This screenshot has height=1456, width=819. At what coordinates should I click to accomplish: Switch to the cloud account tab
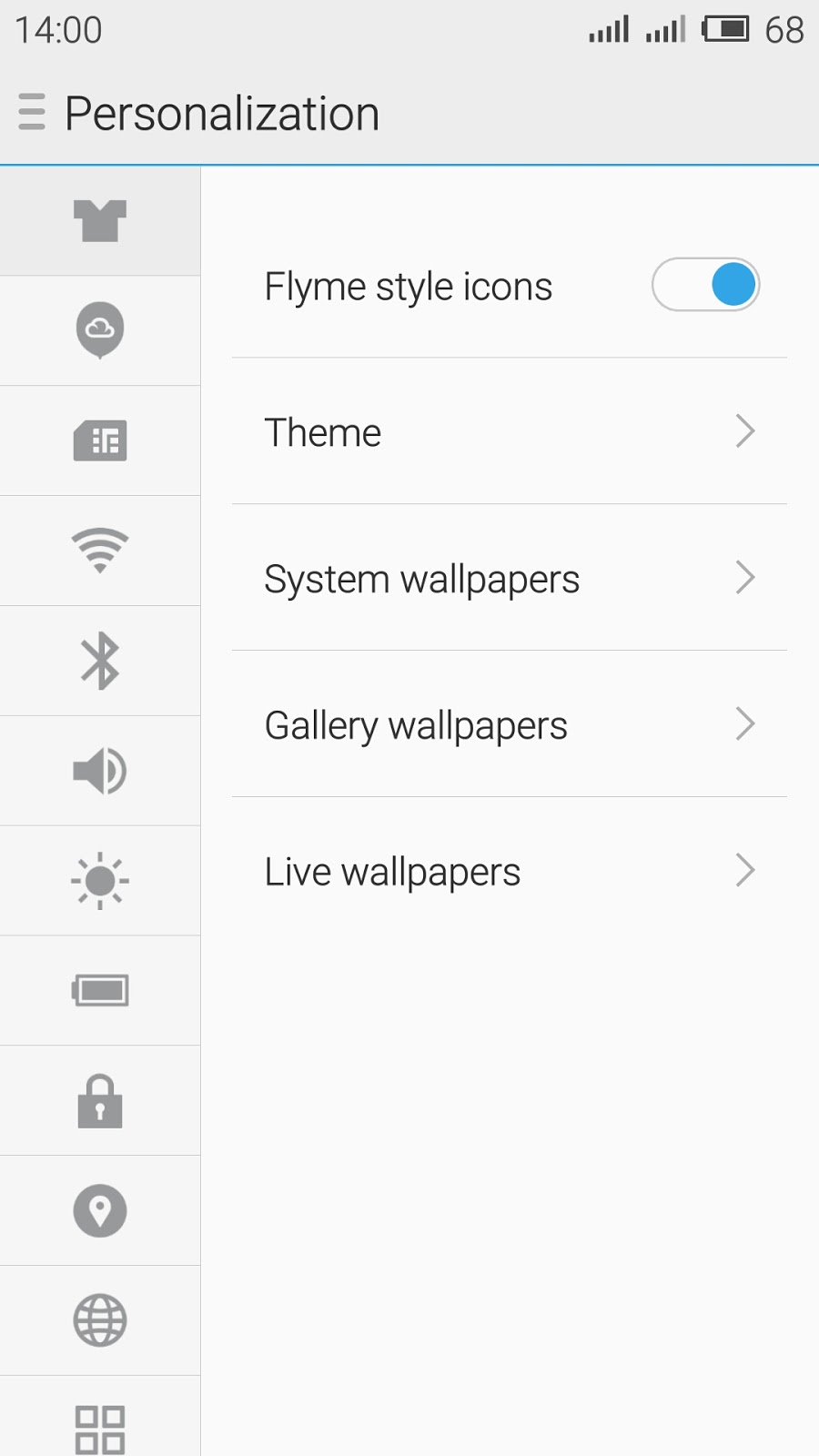[x=100, y=330]
